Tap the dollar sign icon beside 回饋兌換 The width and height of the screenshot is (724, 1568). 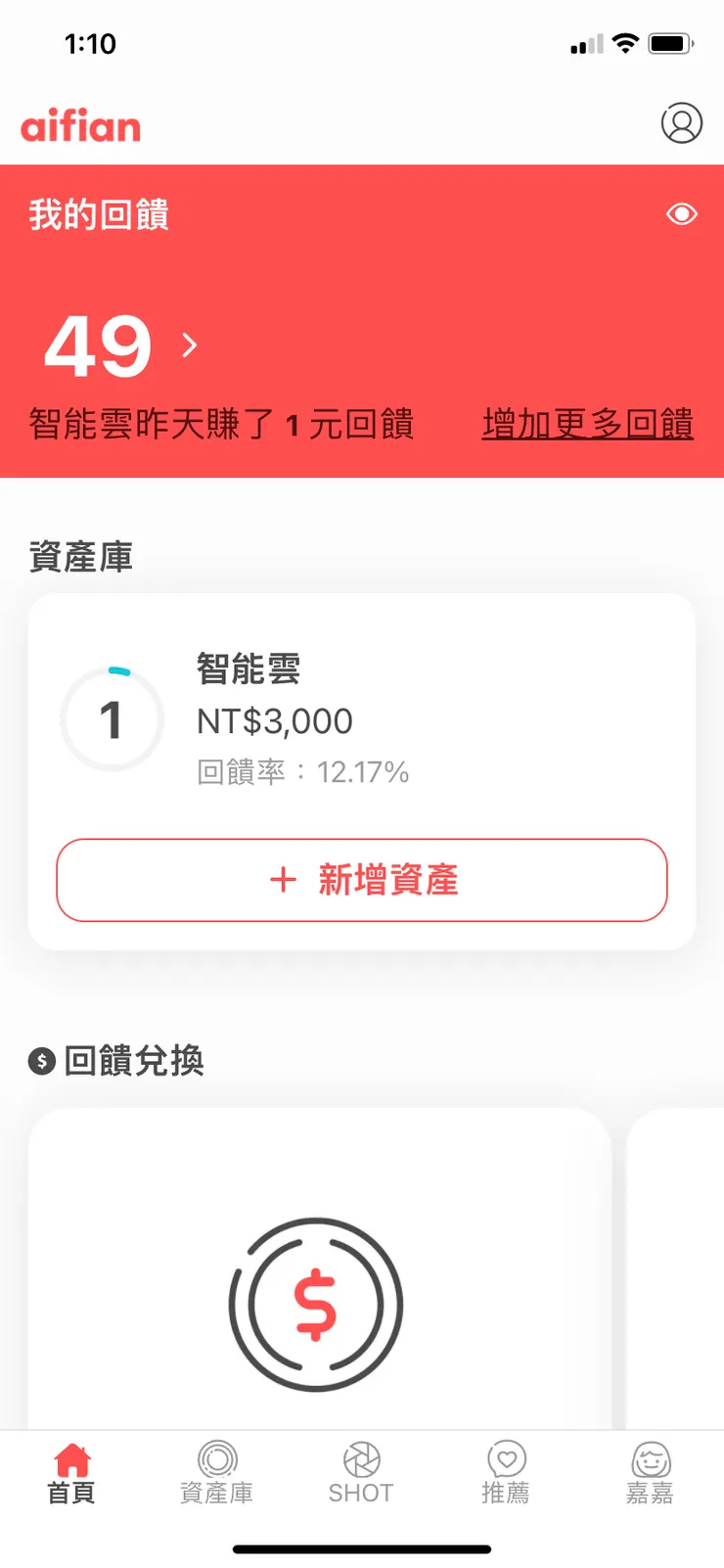(x=40, y=1060)
